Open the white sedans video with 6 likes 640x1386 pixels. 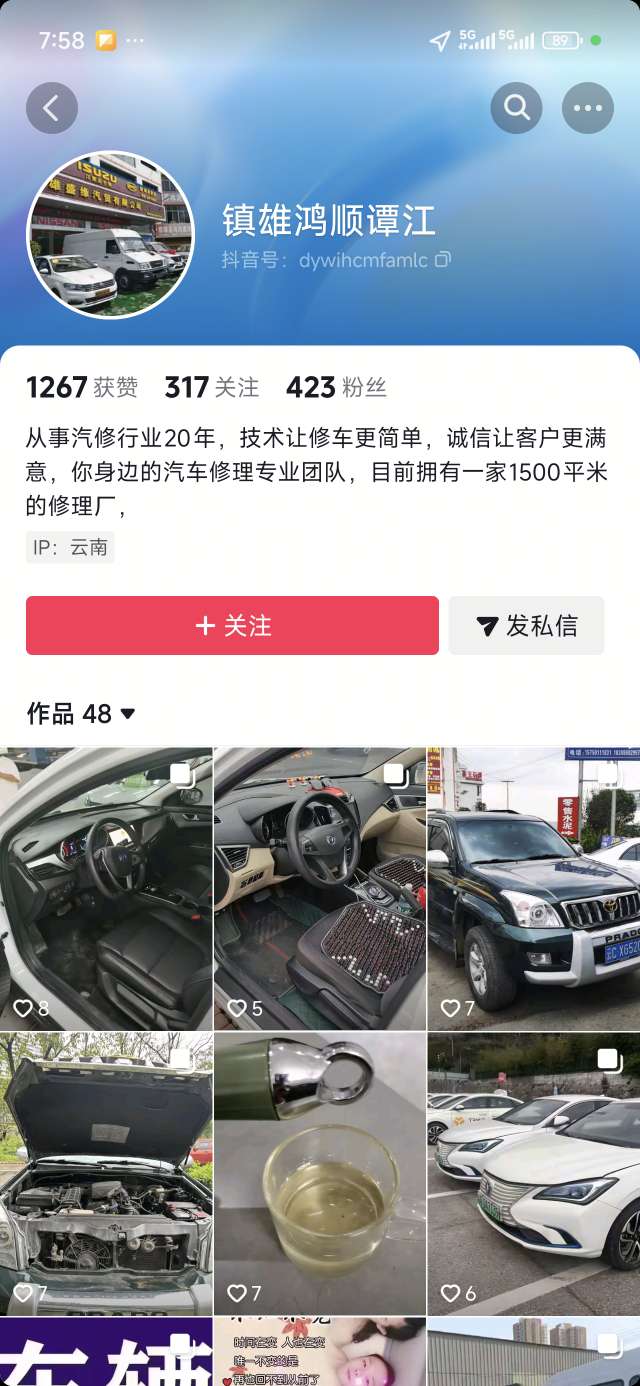534,1174
